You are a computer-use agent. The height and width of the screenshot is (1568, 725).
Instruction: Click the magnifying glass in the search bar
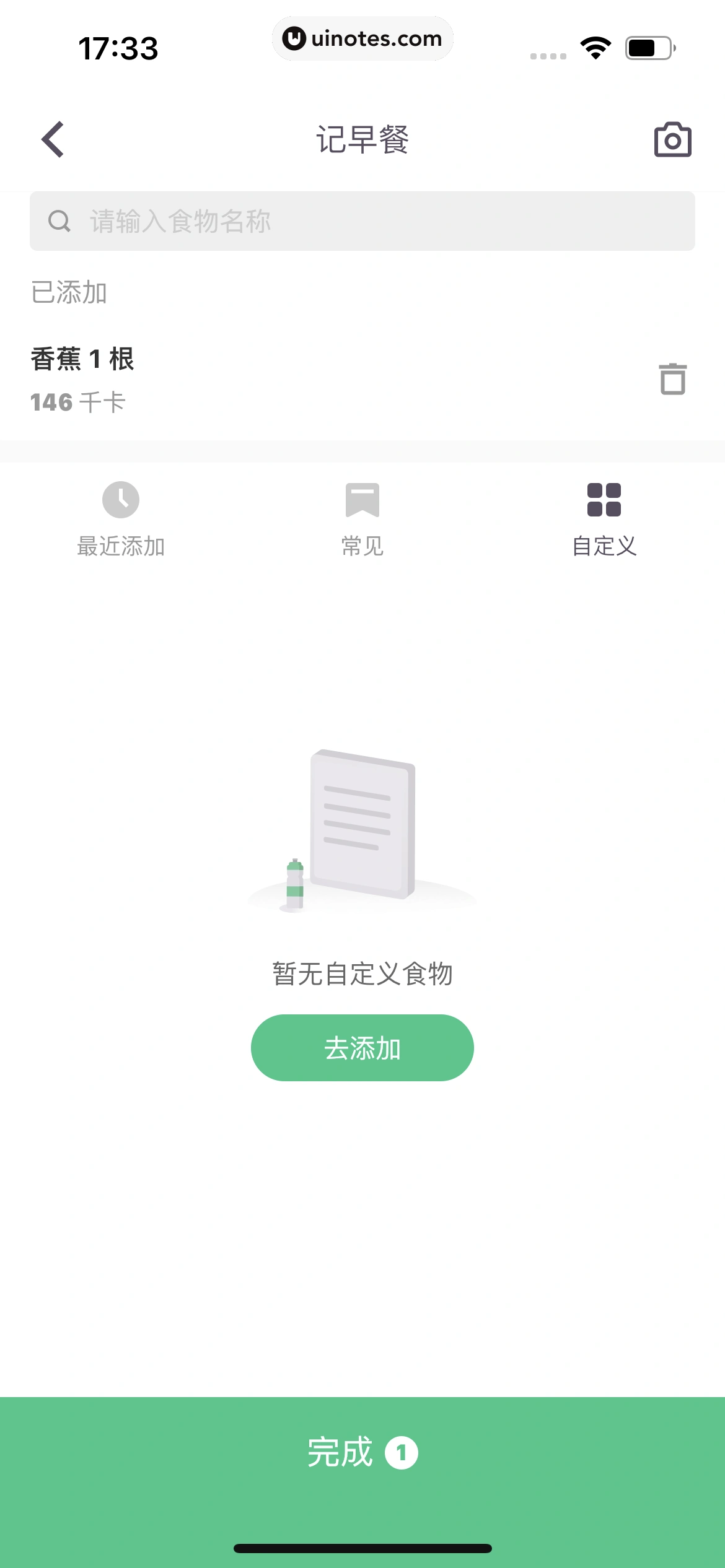(x=59, y=220)
